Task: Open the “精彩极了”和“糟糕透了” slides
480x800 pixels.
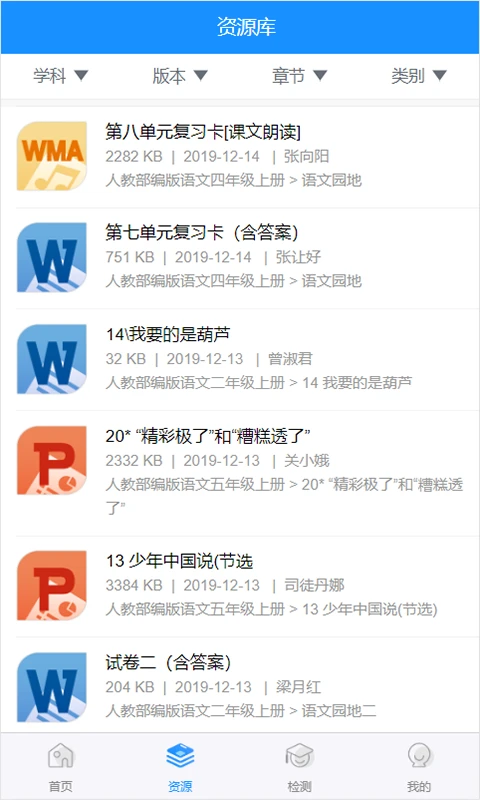Action: 240,473
